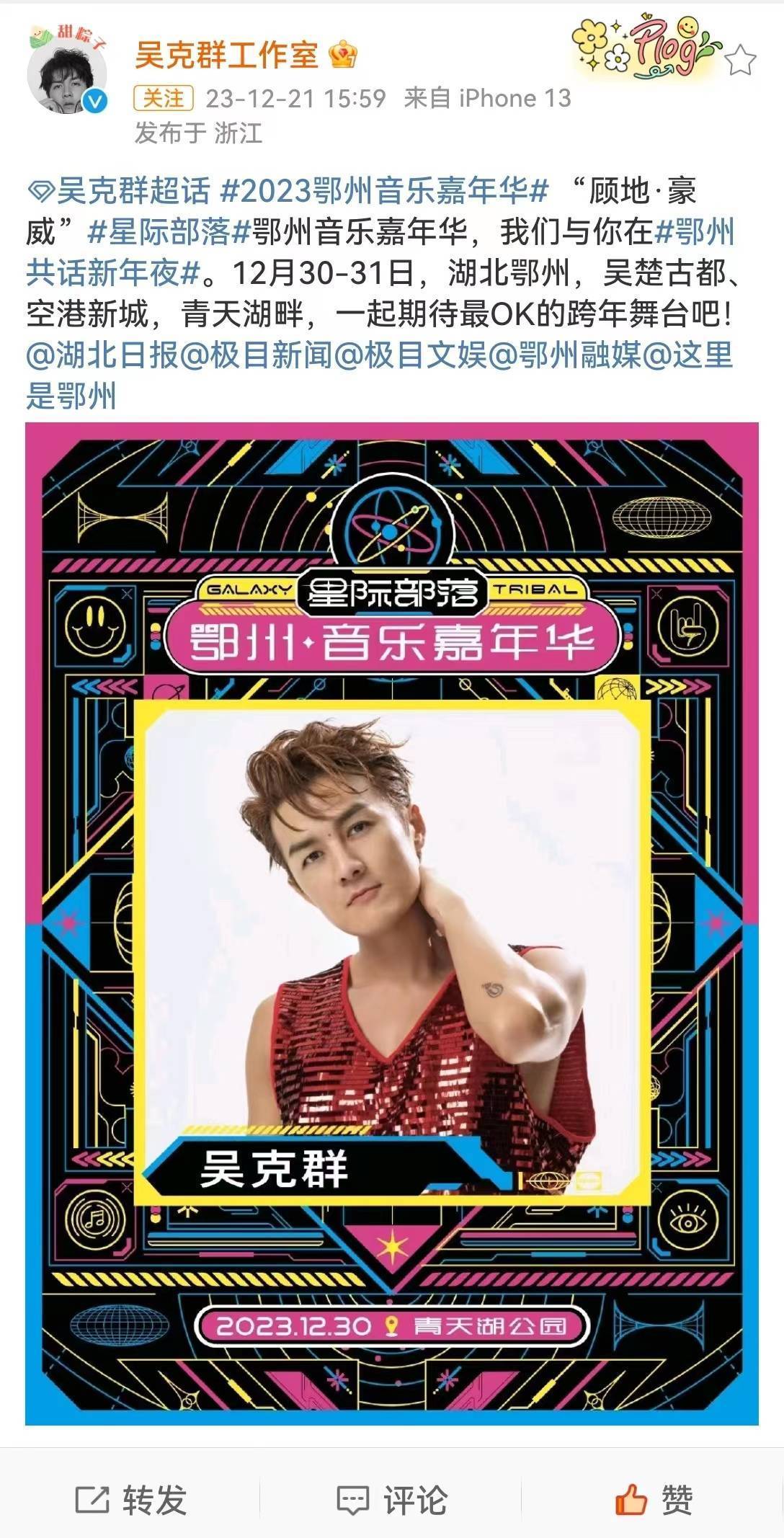Open 评论 to comment on post
This screenshot has width=784, height=1538.
(392, 1501)
